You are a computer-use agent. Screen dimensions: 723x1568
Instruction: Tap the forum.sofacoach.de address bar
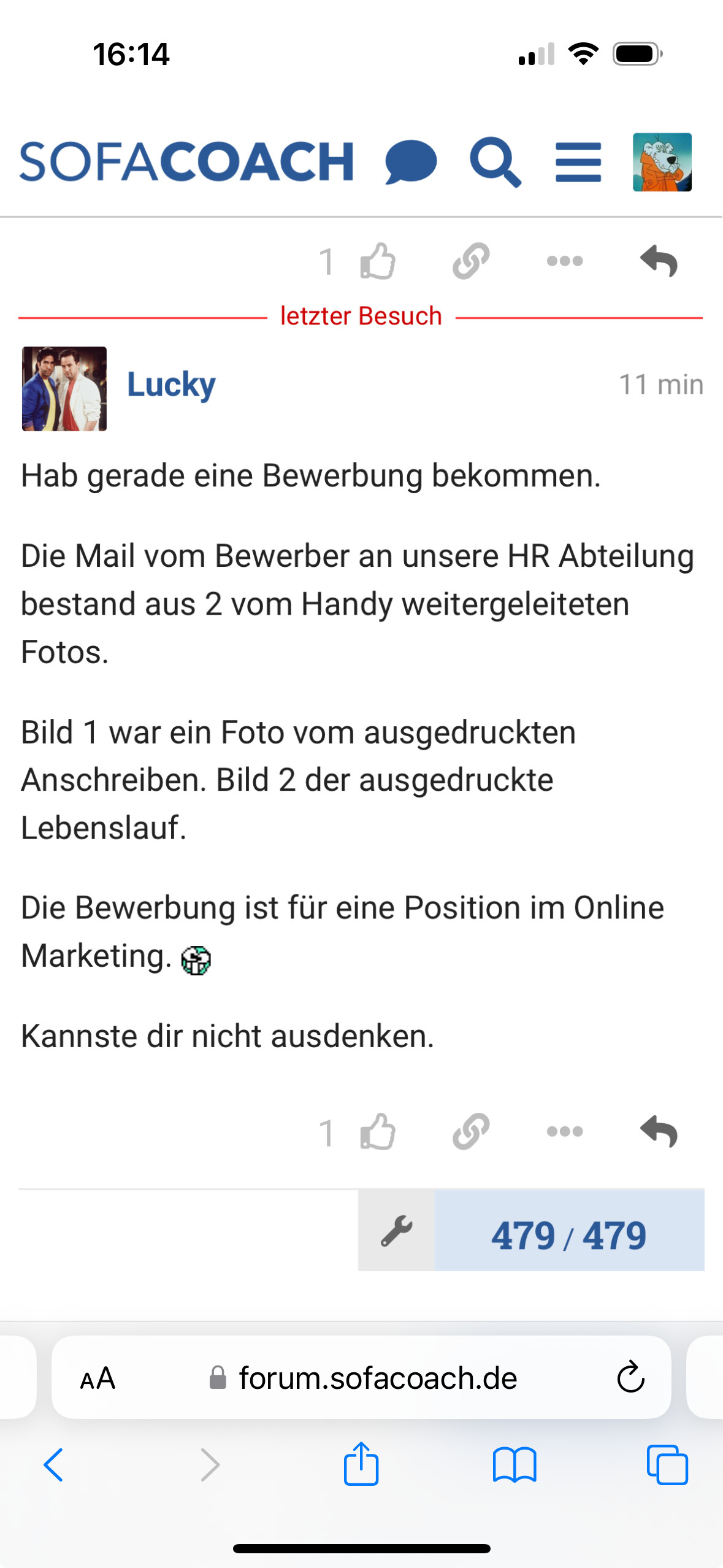click(378, 1378)
